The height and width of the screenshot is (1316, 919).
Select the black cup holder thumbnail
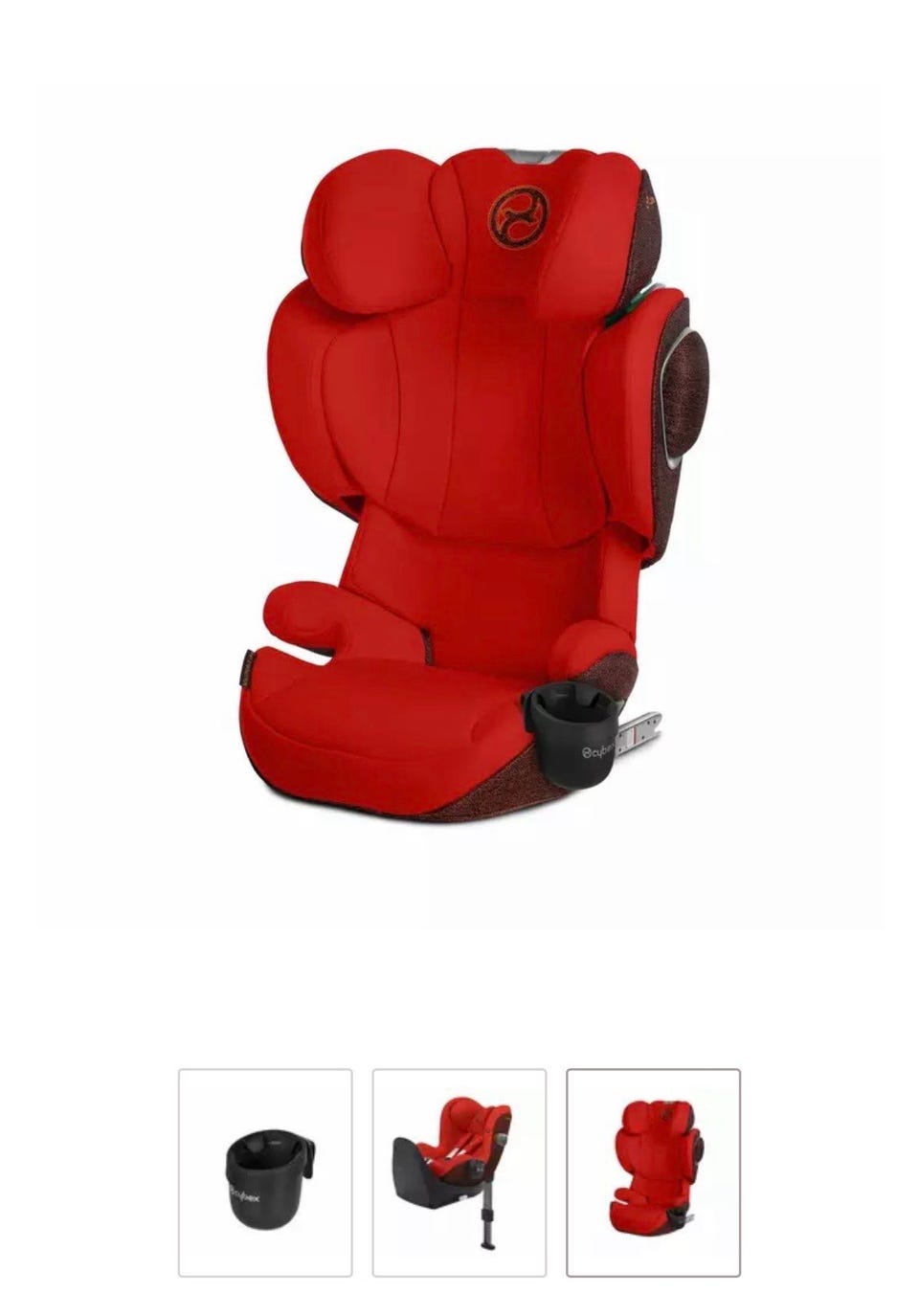(265, 1172)
